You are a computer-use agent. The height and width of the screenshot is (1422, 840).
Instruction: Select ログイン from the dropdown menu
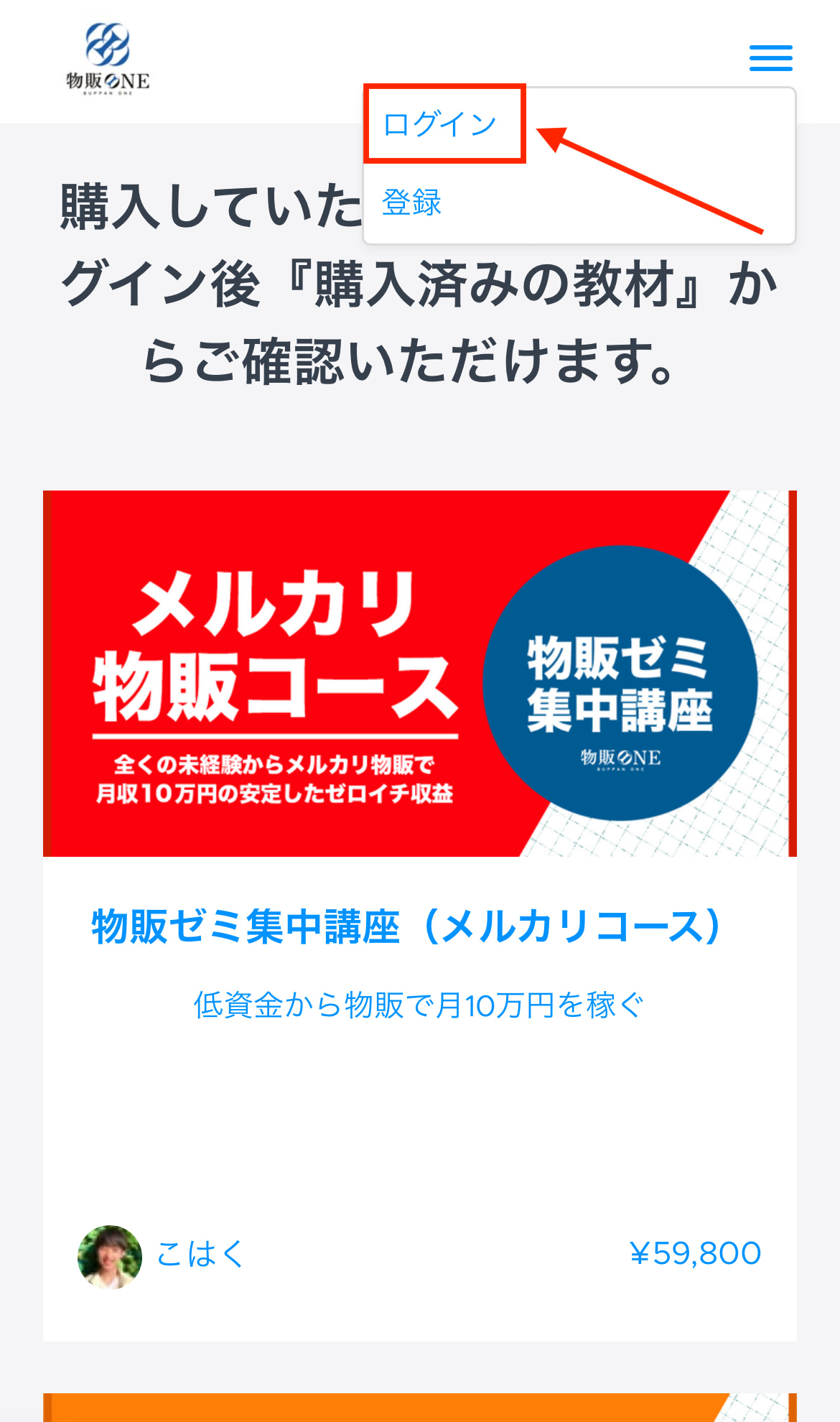pos(439,124)
